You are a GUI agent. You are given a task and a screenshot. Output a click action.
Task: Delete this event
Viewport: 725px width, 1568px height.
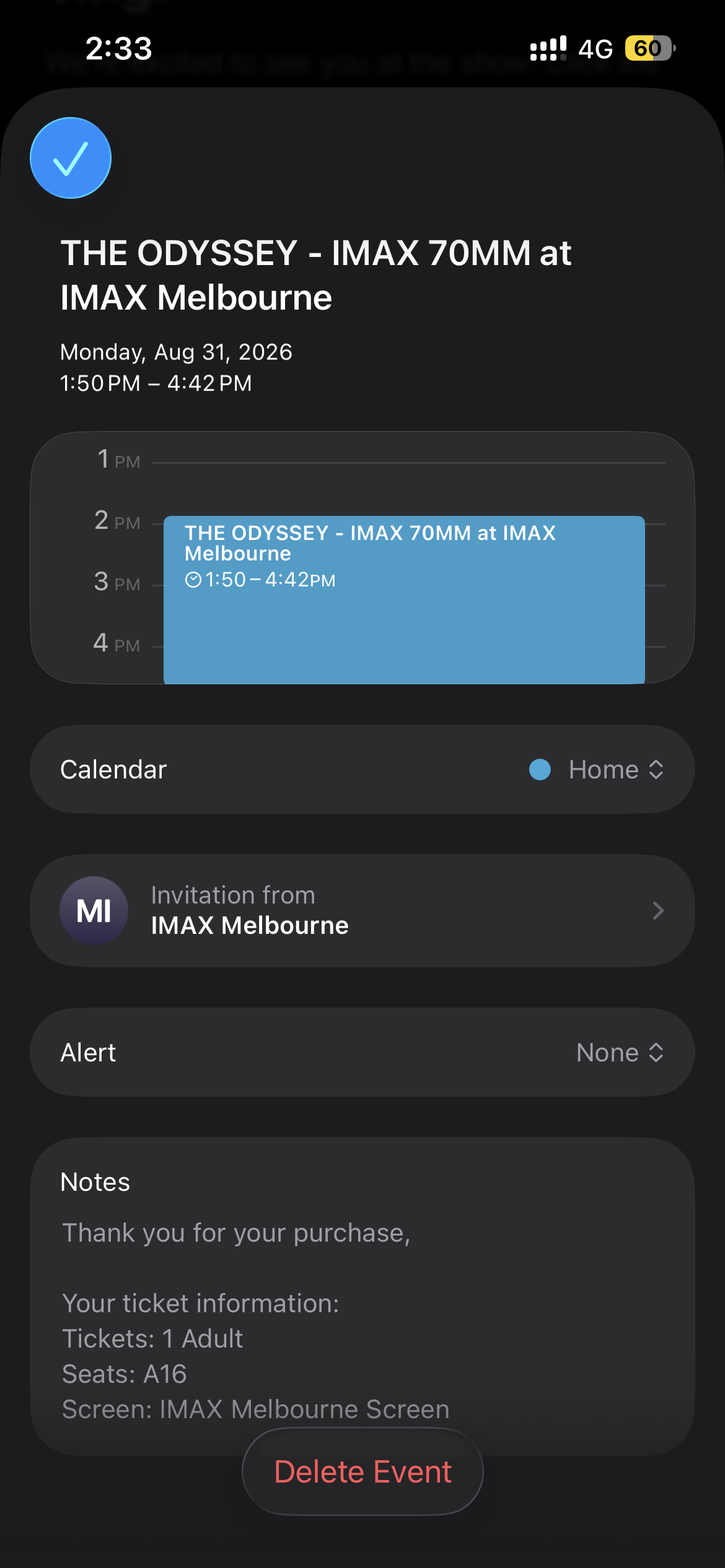362,1471
